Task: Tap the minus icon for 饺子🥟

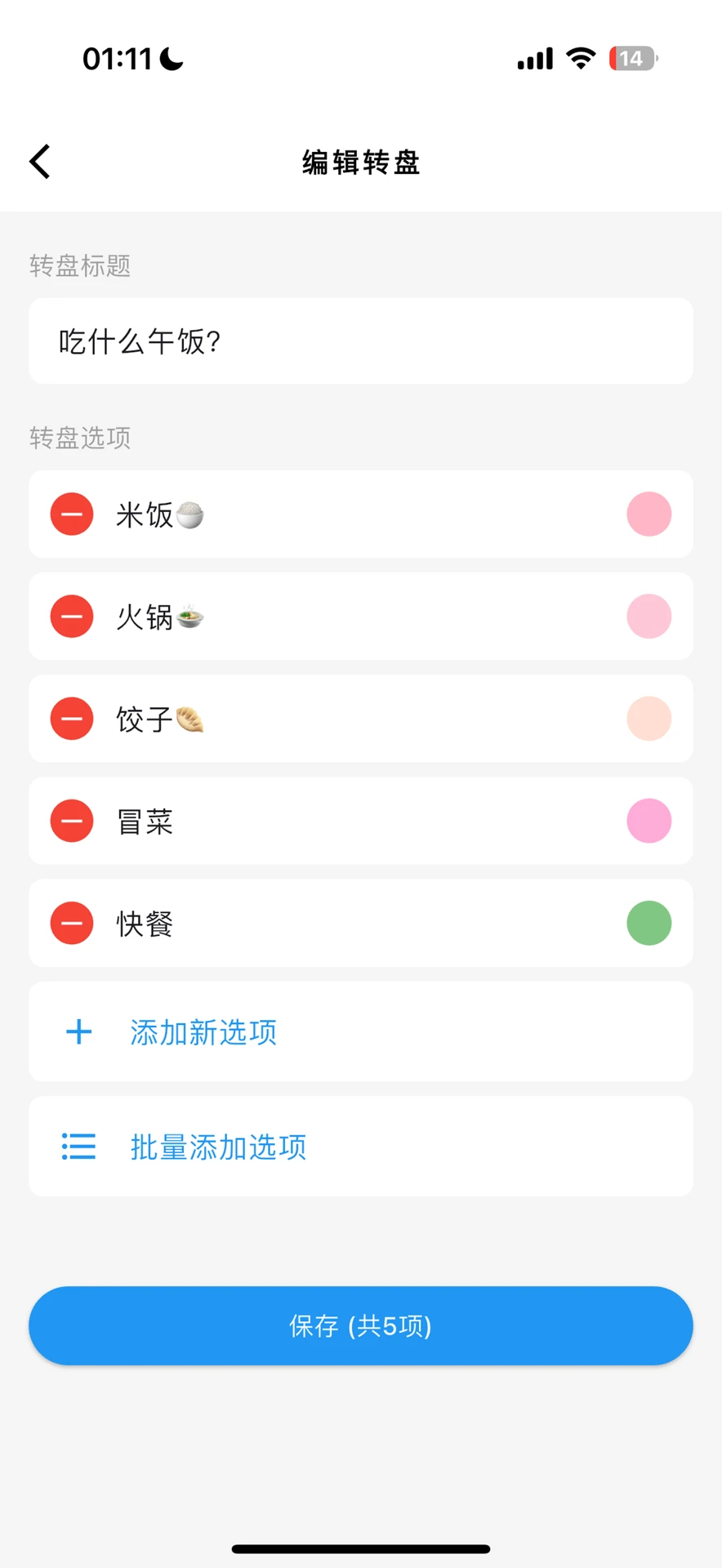Action: 71,719
